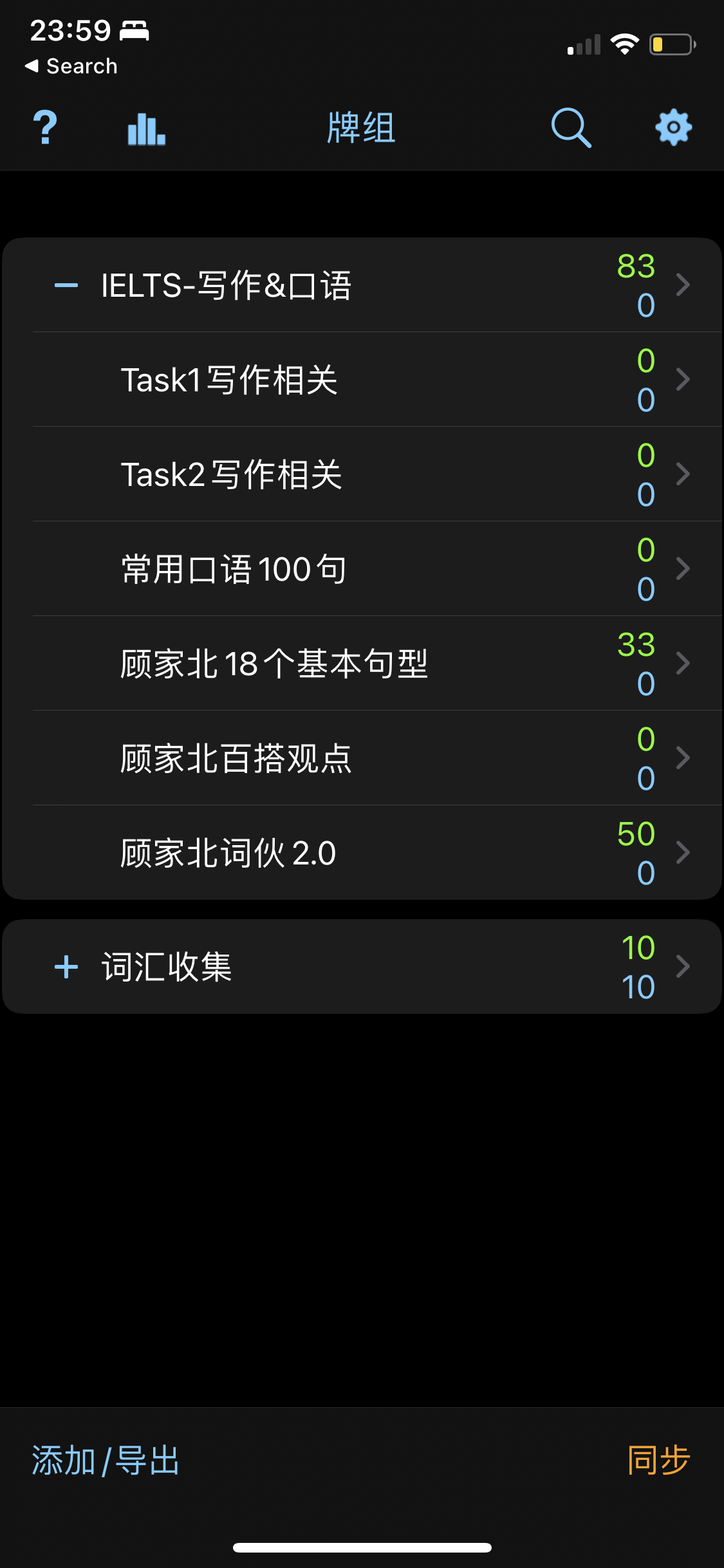Open the 顾家北18个基本句型 deck
The width and height of the screenshot is (724, 1568).
pyautogui.click(x=376, y=664)
